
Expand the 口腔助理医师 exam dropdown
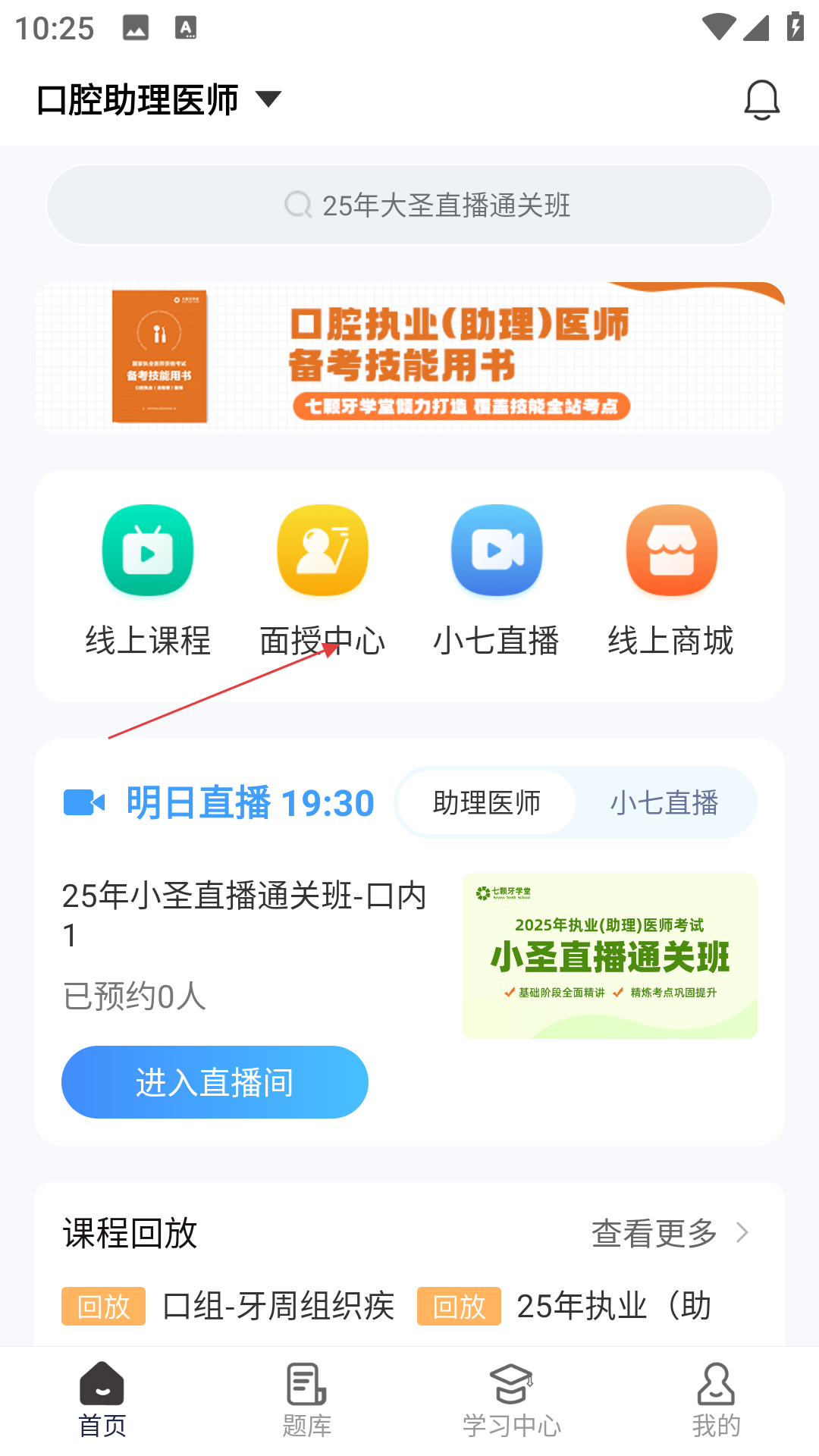[159, 99]
